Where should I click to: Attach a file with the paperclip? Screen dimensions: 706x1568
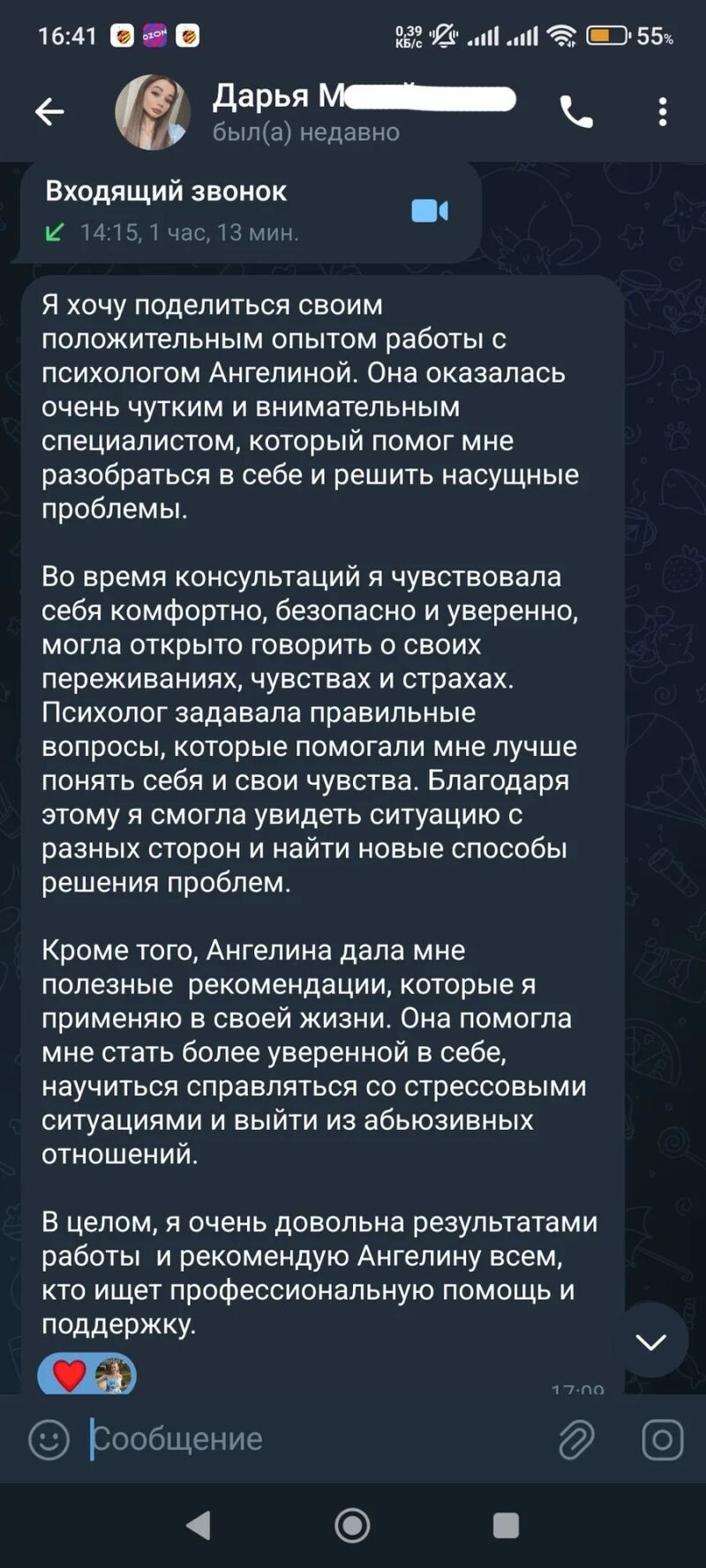(576, 1440)
